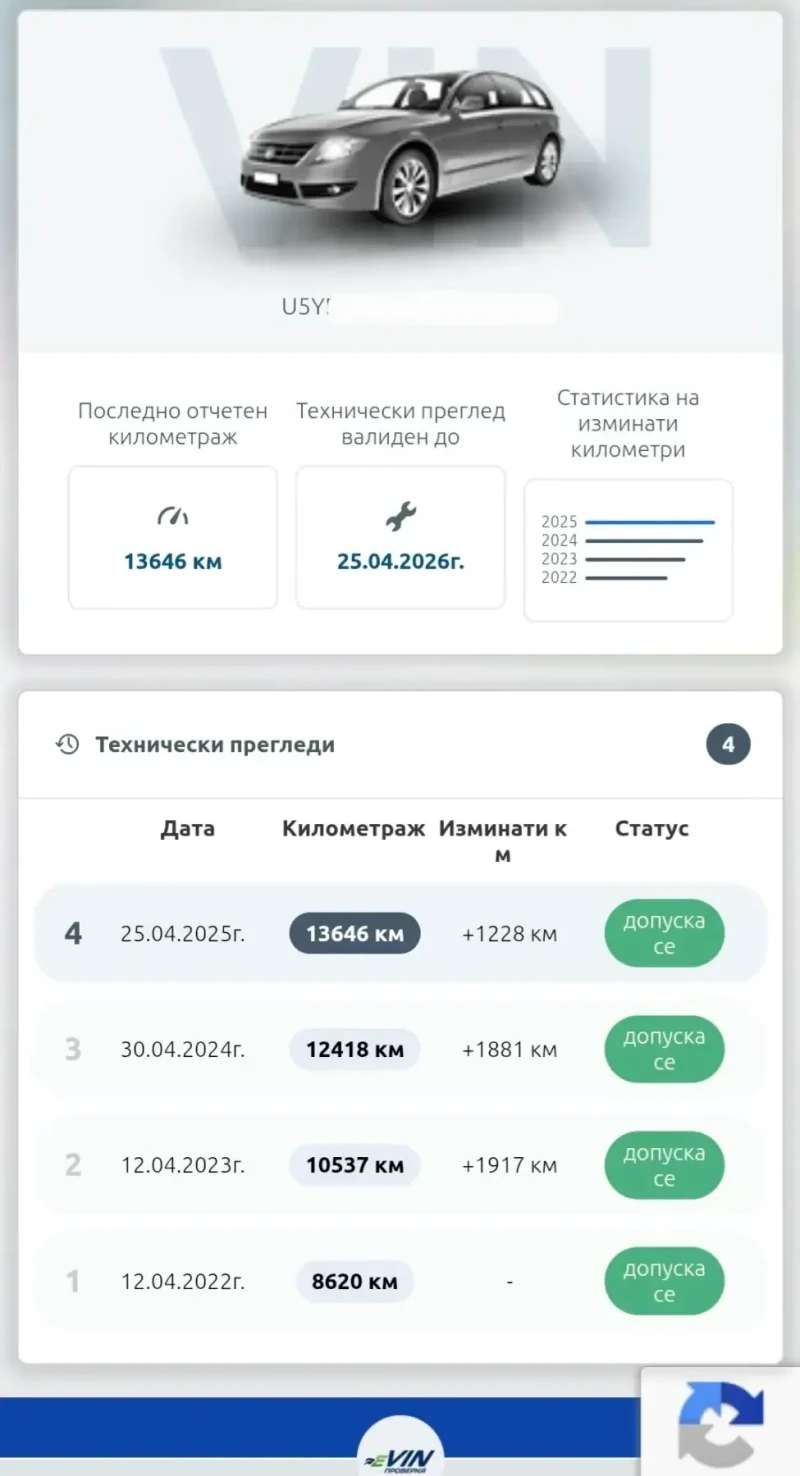
Task: Select the 12.04.2022 inspection row
Action: pos(400,1281)
